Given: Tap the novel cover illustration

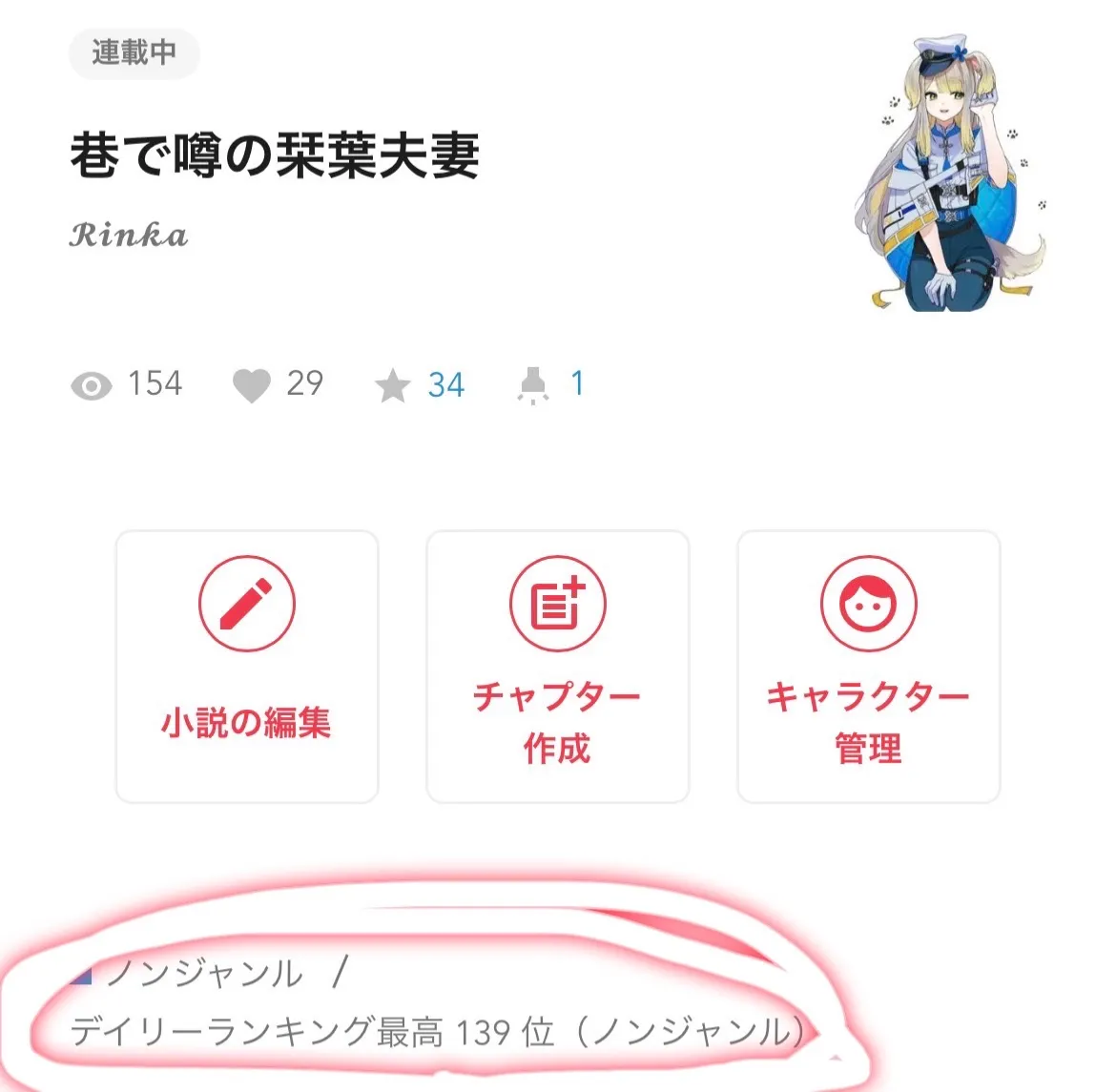Looking at the screenshot, I should coord(951,175).
